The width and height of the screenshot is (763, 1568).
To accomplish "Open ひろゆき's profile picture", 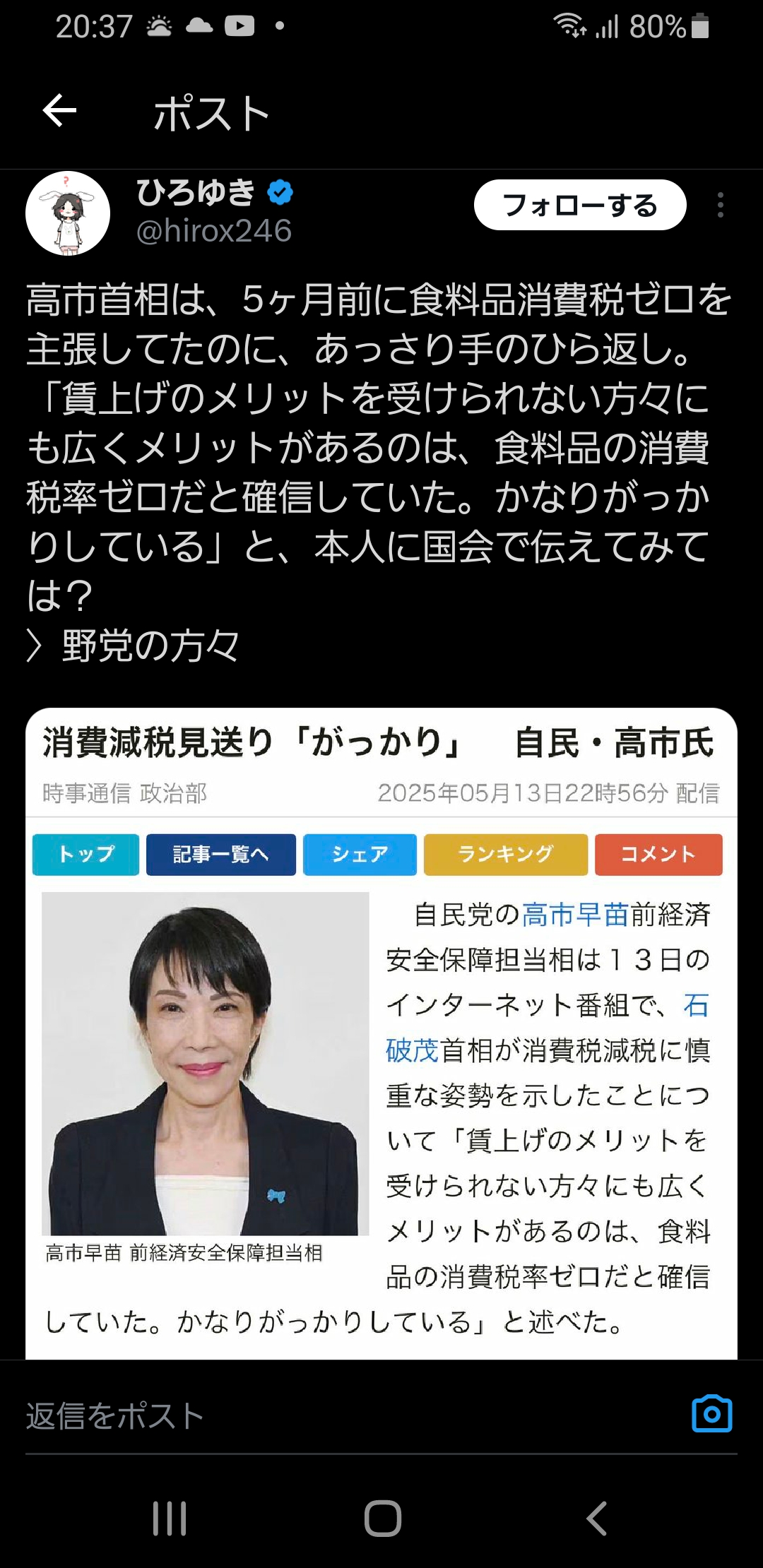I will [x=68, y=213].
